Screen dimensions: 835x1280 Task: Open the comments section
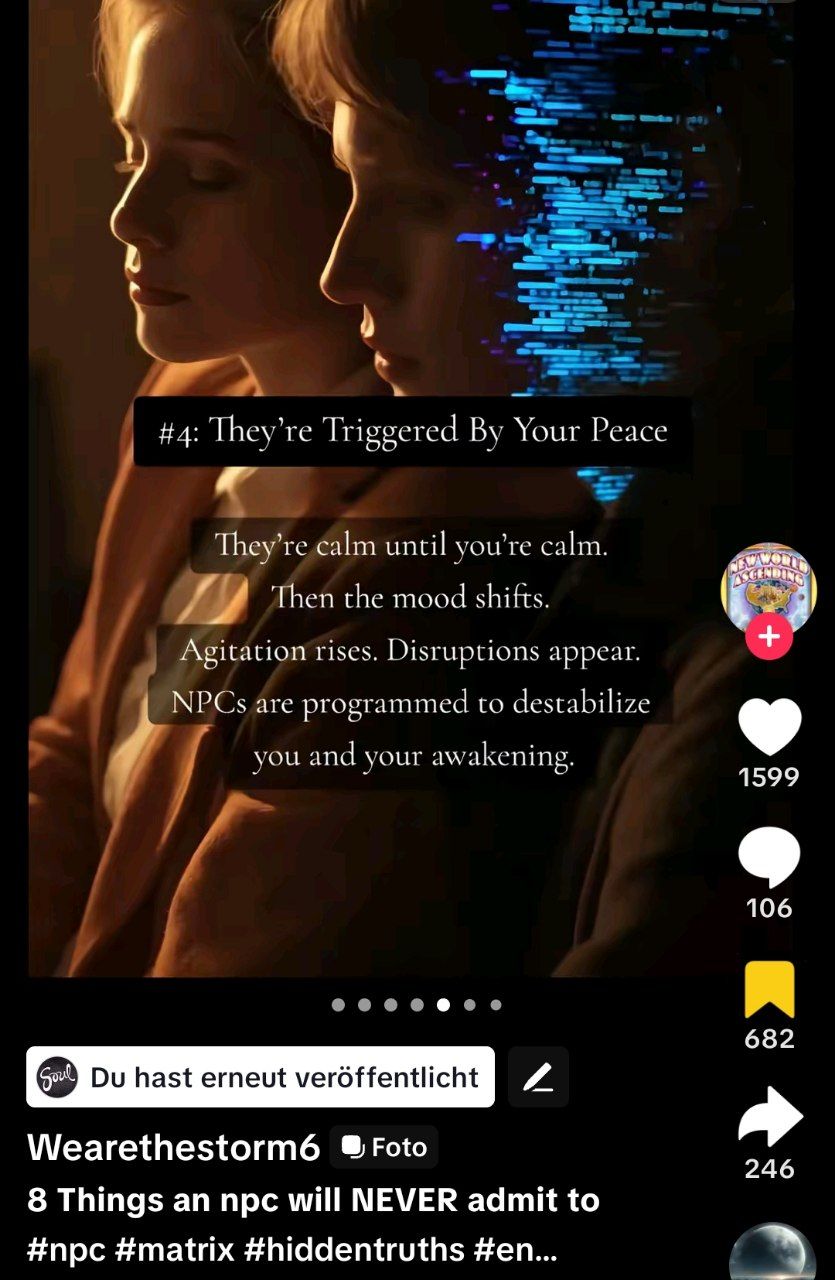(769, 859)
